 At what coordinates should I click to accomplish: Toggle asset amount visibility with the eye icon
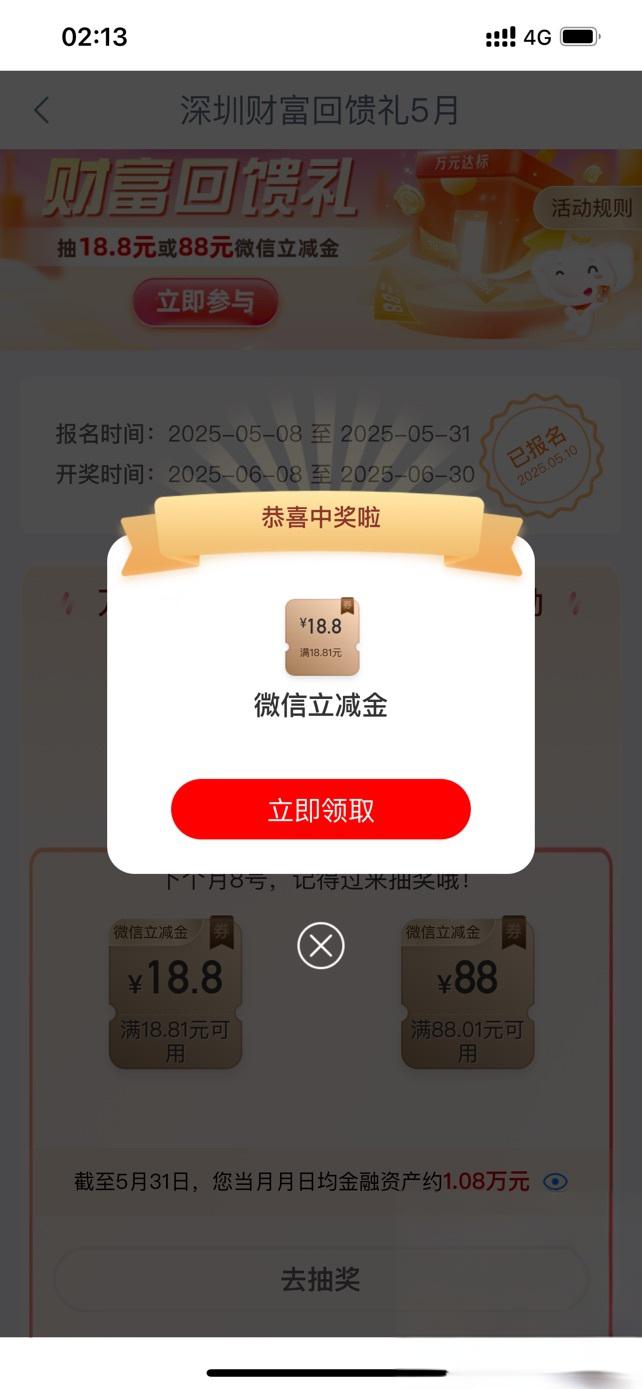coord(555,1181)
